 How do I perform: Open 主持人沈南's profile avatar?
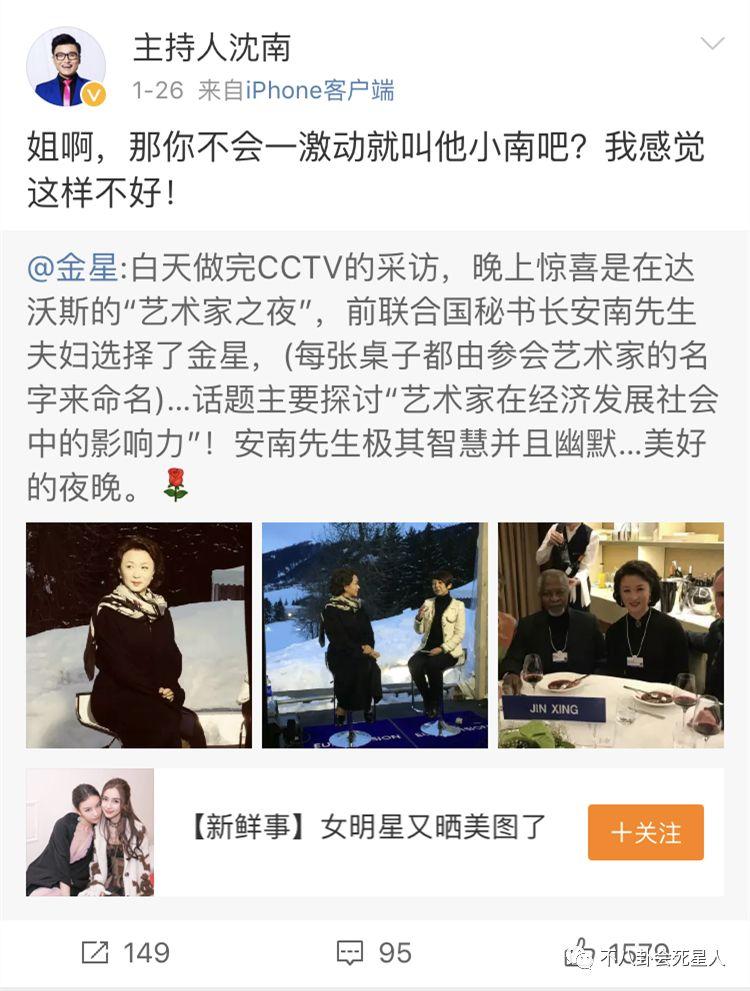tap(65, 67)
